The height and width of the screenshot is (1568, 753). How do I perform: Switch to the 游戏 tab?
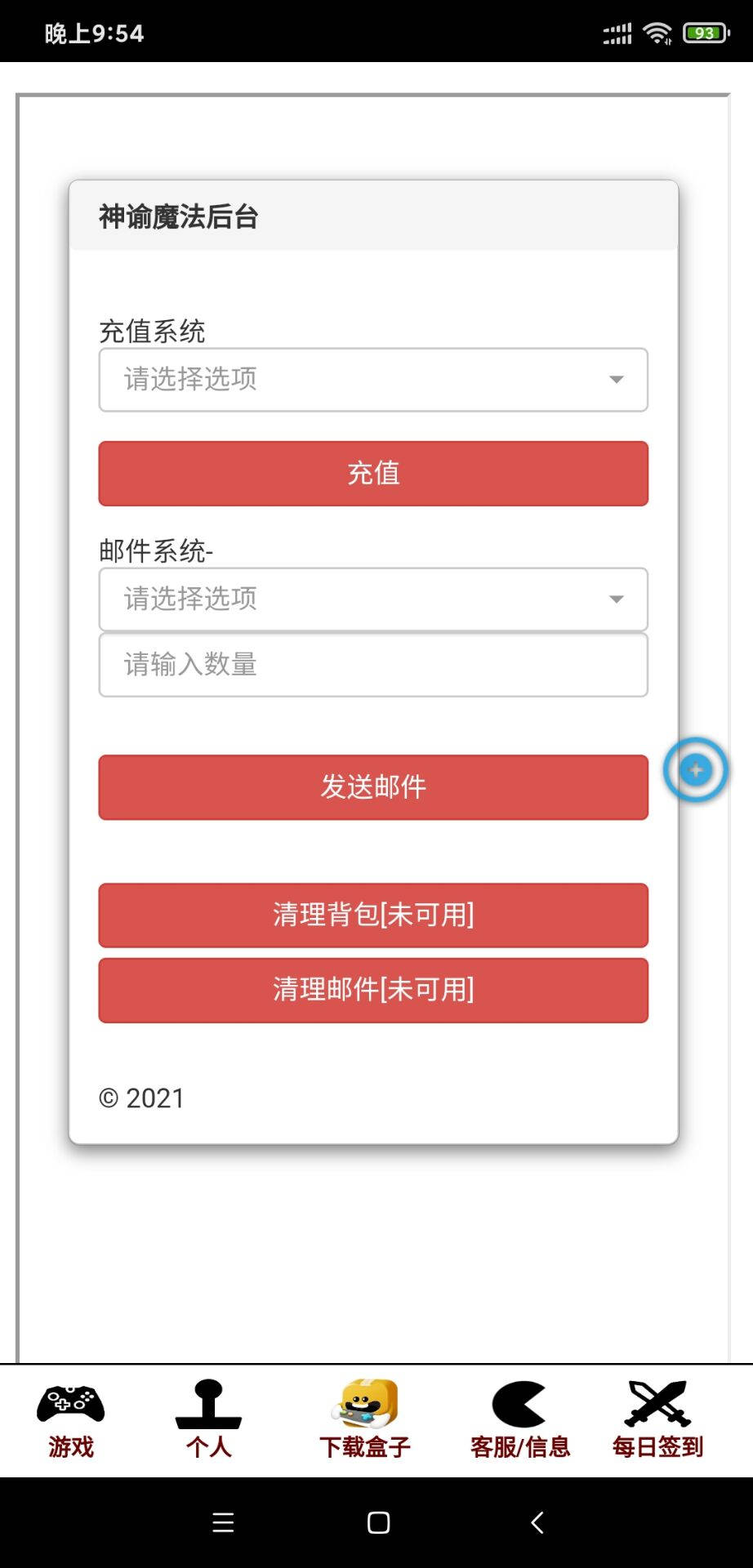click(71, 1421)
